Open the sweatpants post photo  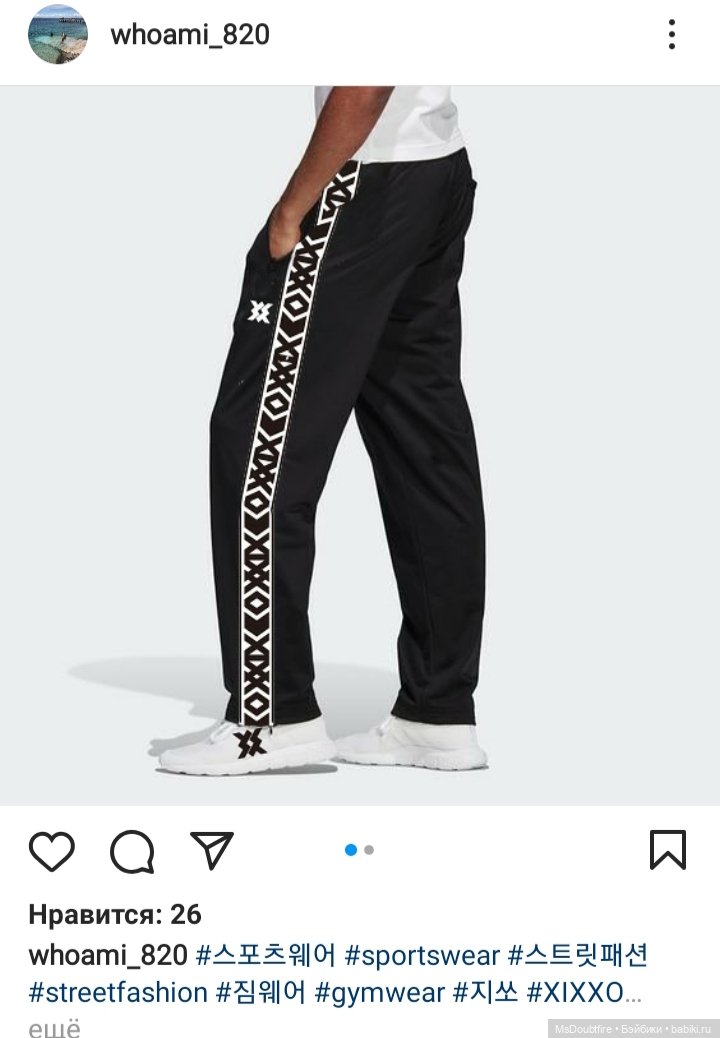coord(360,445)
